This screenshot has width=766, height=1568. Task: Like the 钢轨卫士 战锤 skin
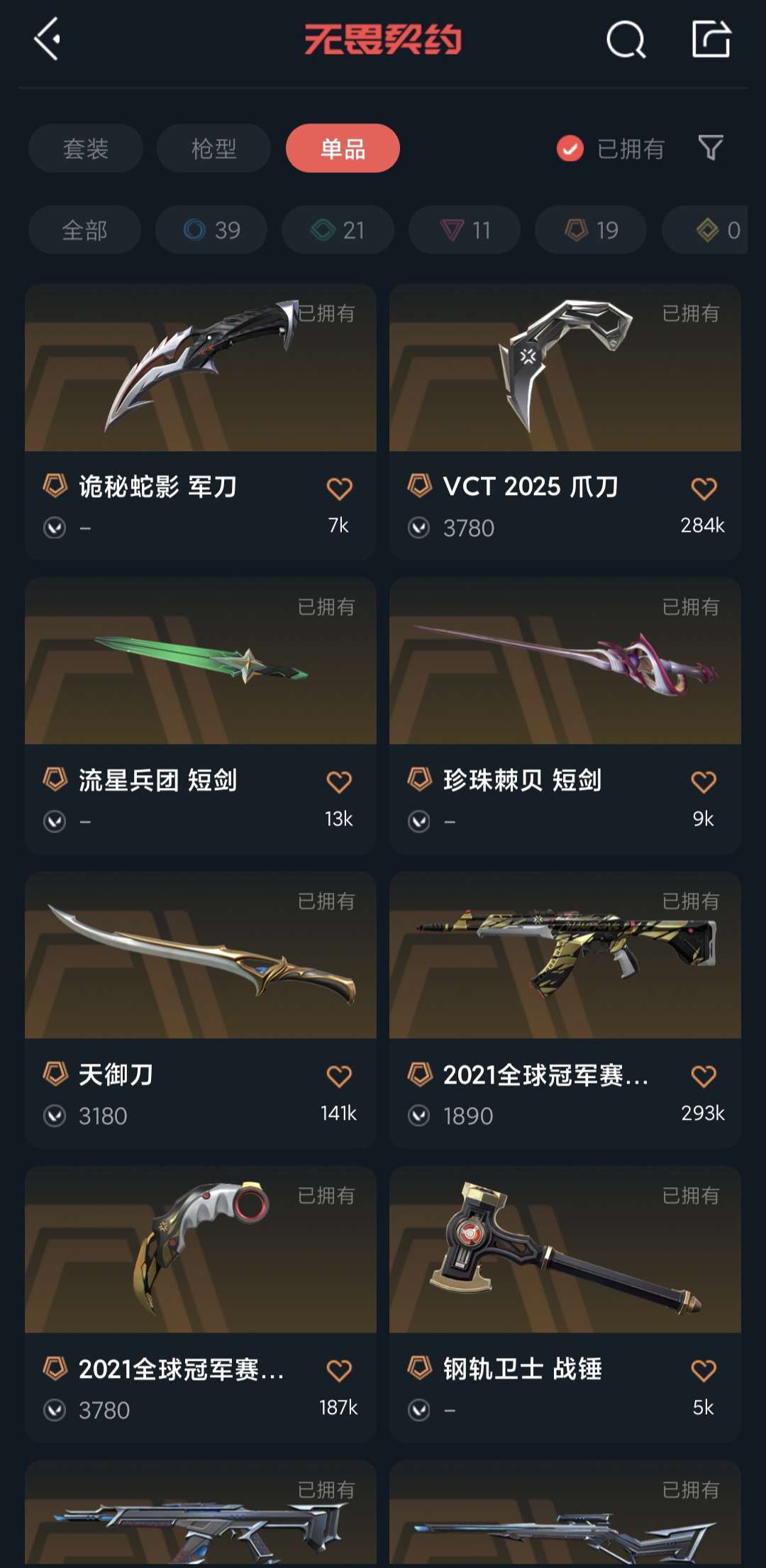click(x=704, y=1370)
